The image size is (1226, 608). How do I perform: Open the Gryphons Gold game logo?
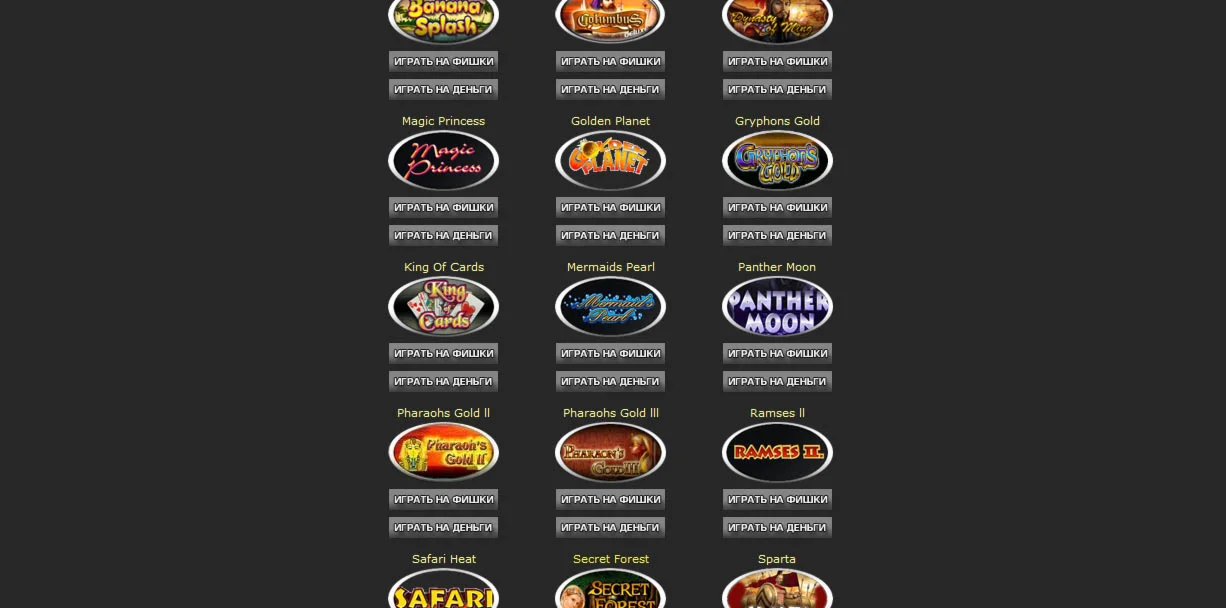tap(777, 160)
